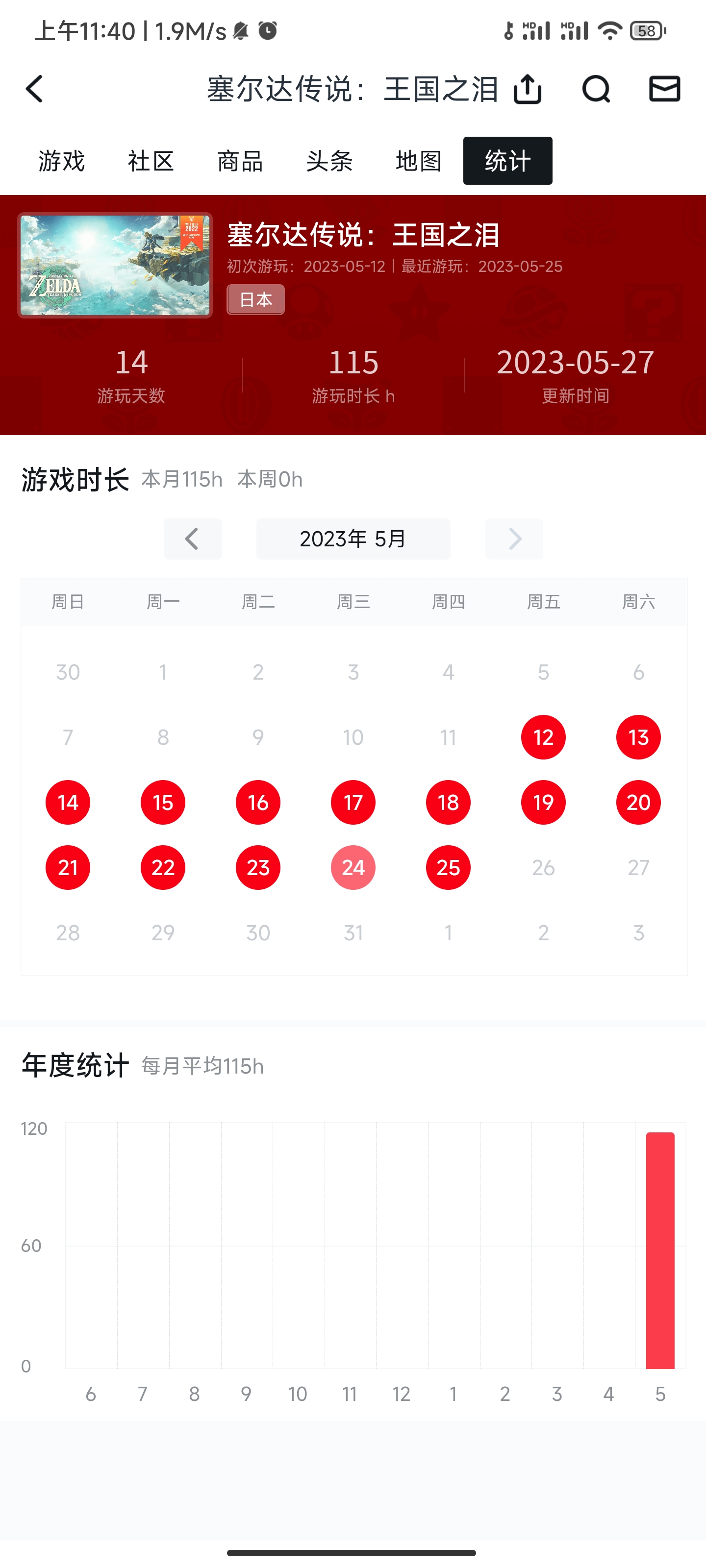
Task: Tap the alarm clock icon in status bar
Action: (266, 30)
